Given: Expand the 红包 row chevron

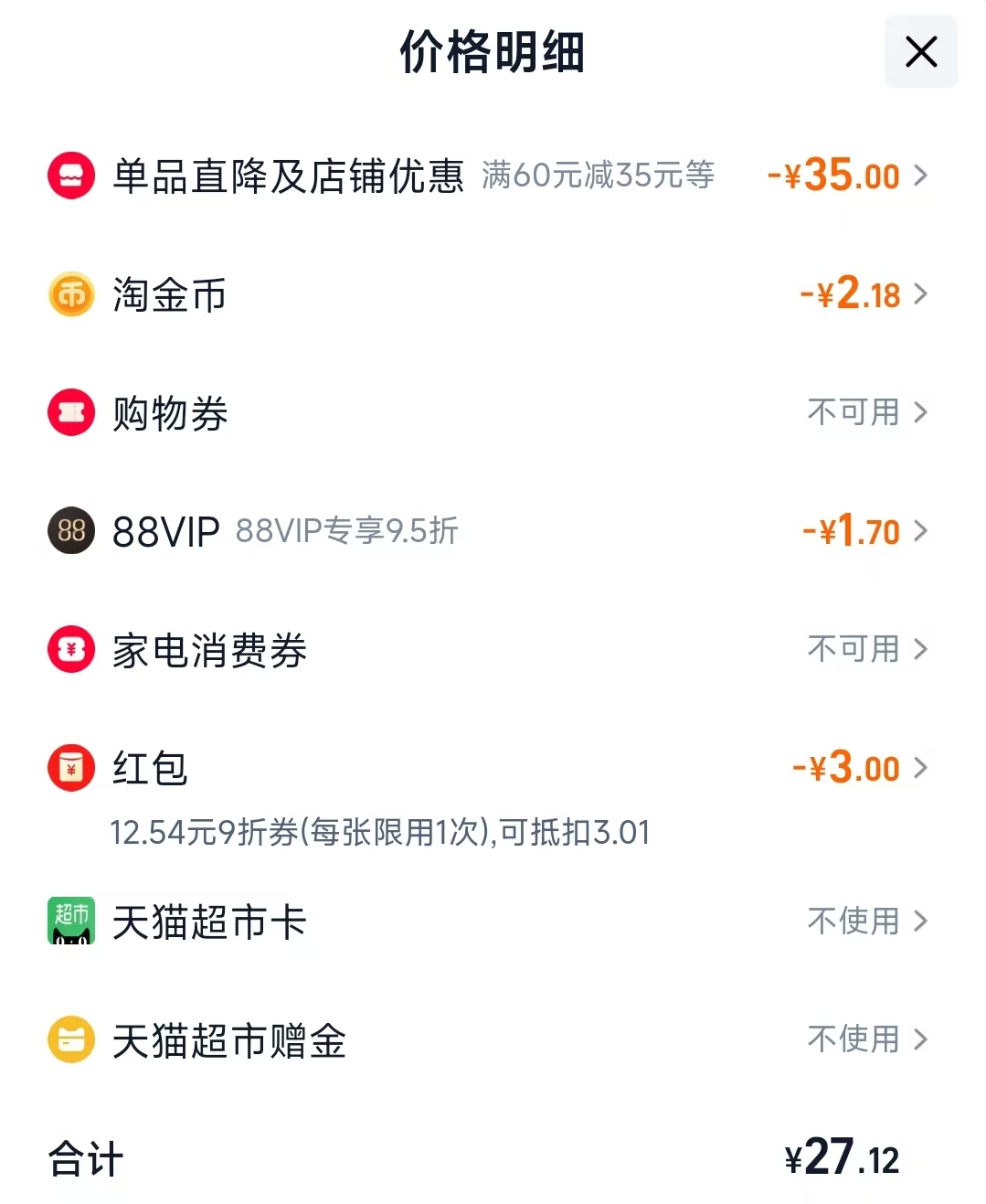Looking at the screenshot, I should coord(923,768).
